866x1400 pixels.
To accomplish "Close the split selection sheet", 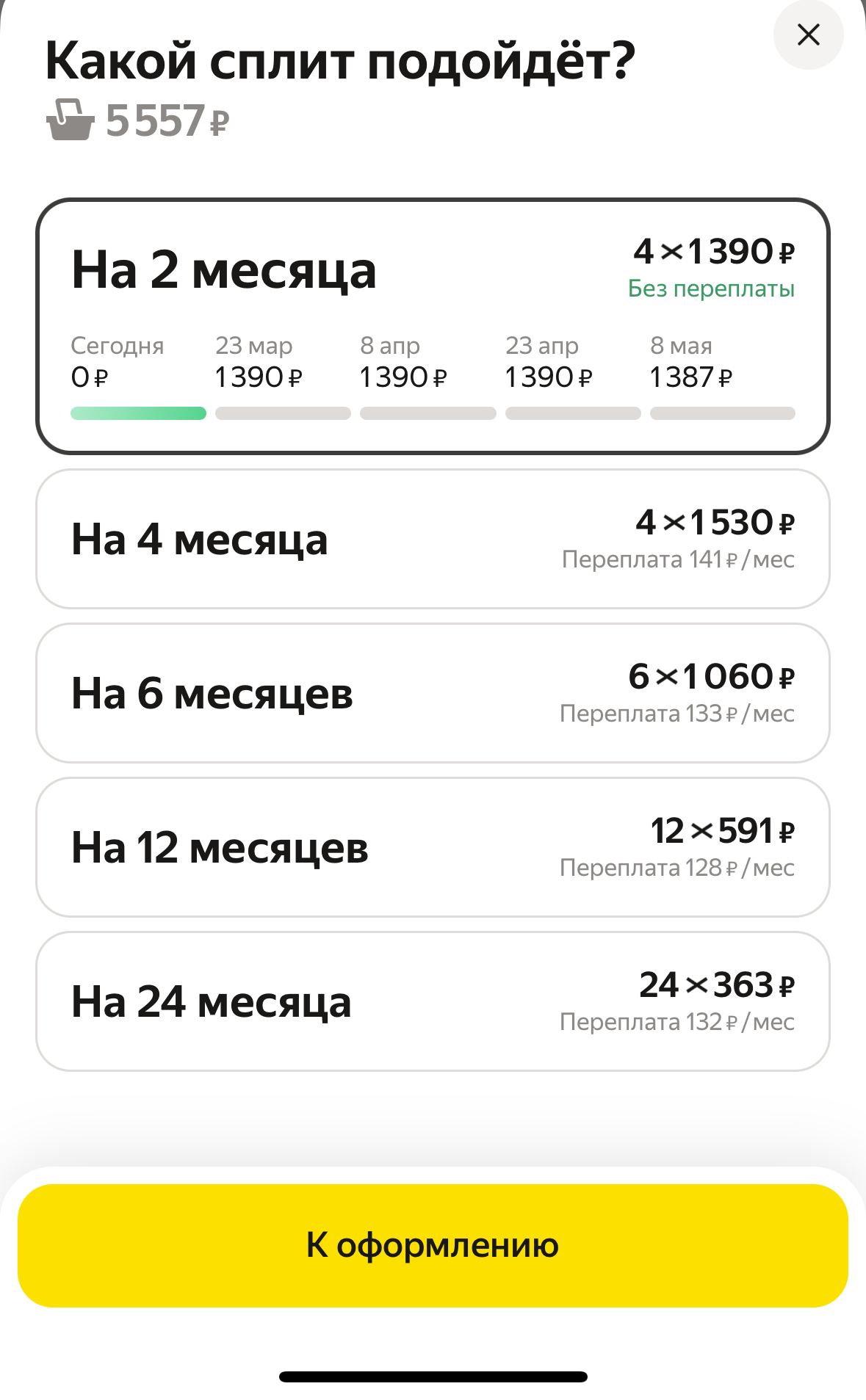I will 808,35.
